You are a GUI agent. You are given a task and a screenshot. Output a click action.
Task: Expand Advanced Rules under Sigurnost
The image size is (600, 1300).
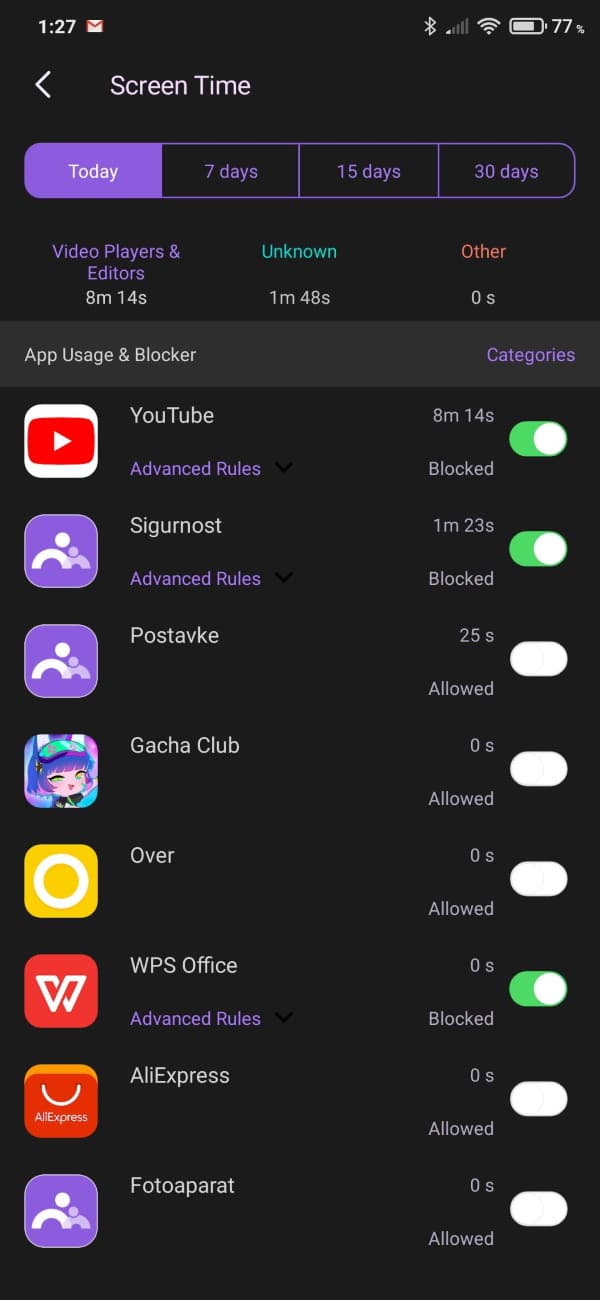click(210, 578)
